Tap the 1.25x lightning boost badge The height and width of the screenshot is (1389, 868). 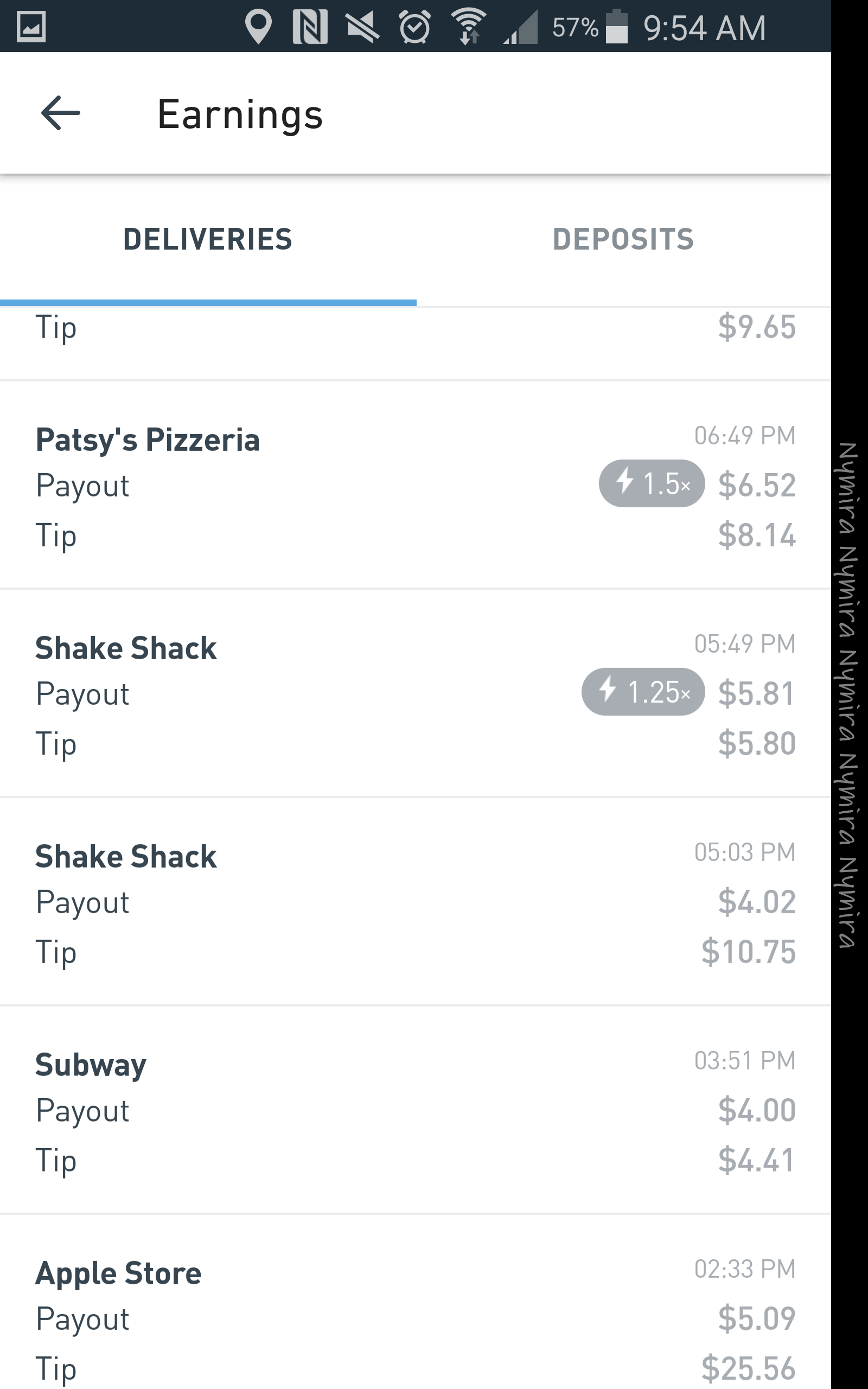pyautogui.click(x=643, y=692)
